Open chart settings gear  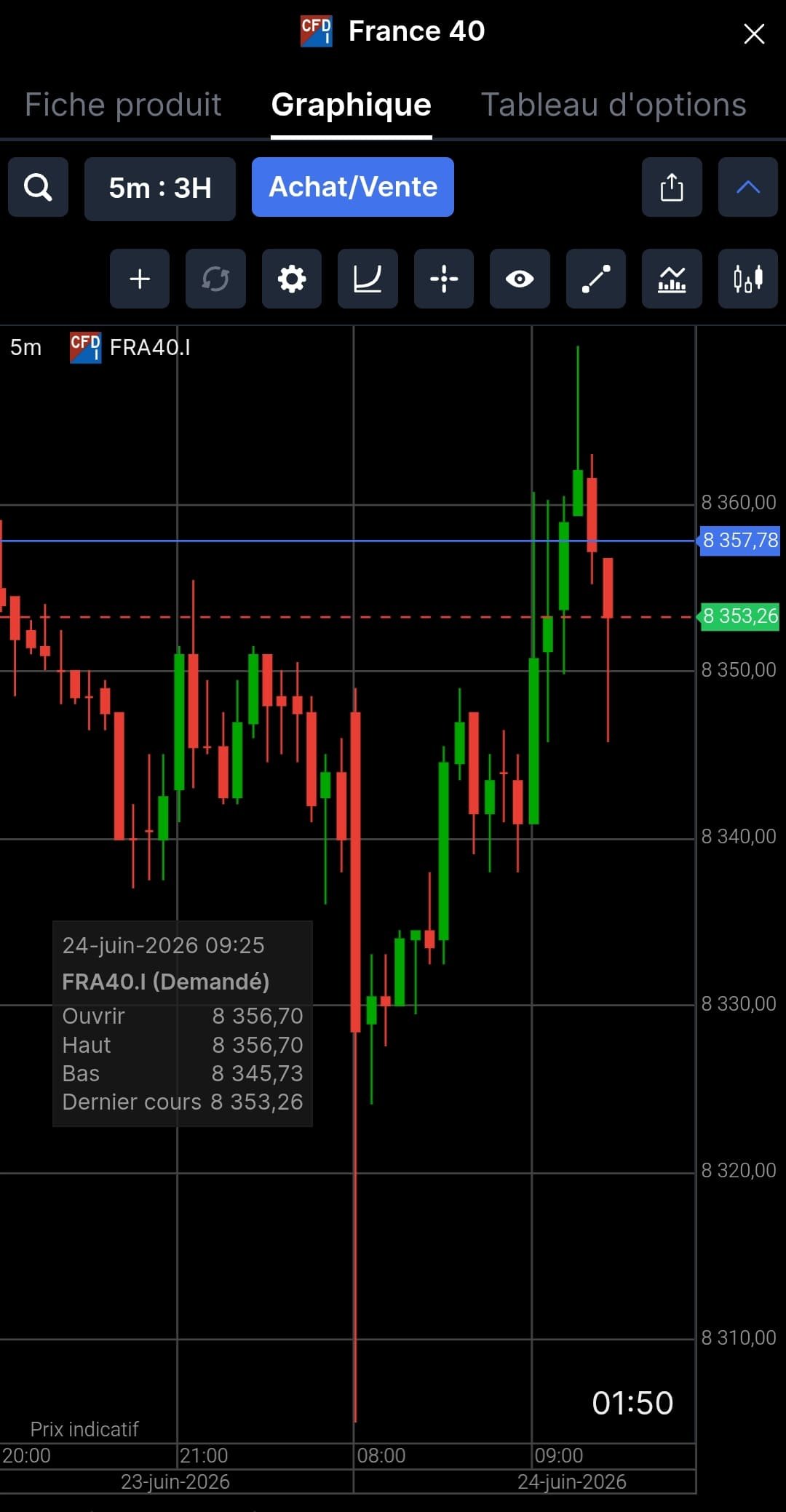click(x=292, y=279)
